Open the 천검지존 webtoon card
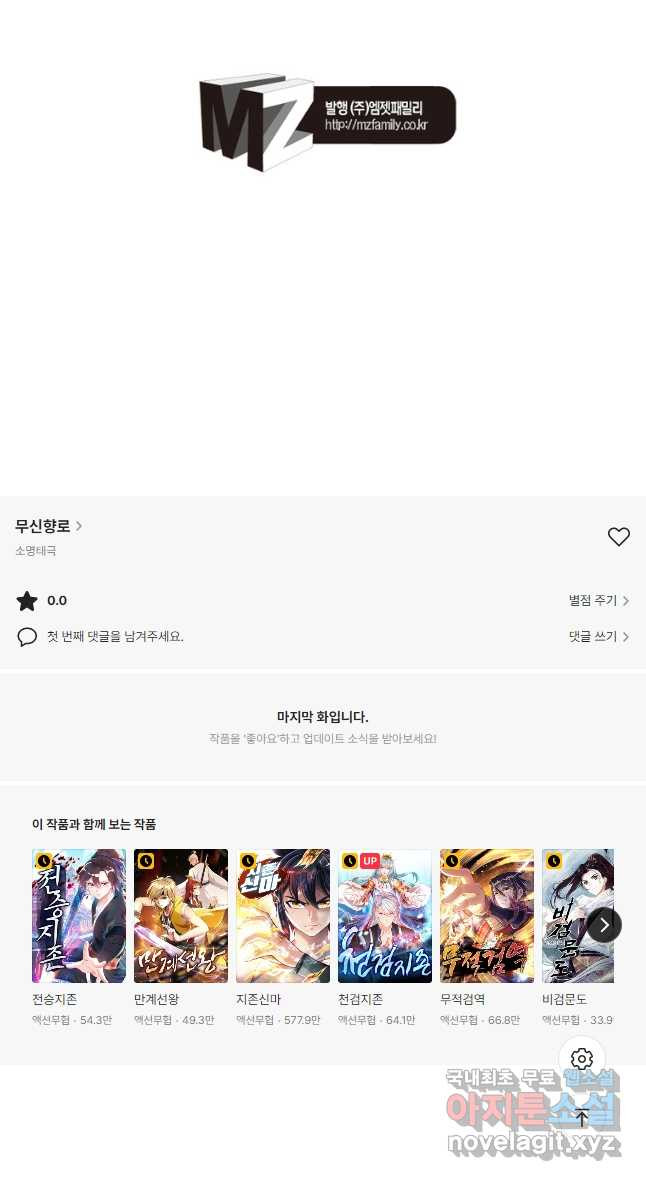Viewport: 646px width, 1181px height. (384, 916)
